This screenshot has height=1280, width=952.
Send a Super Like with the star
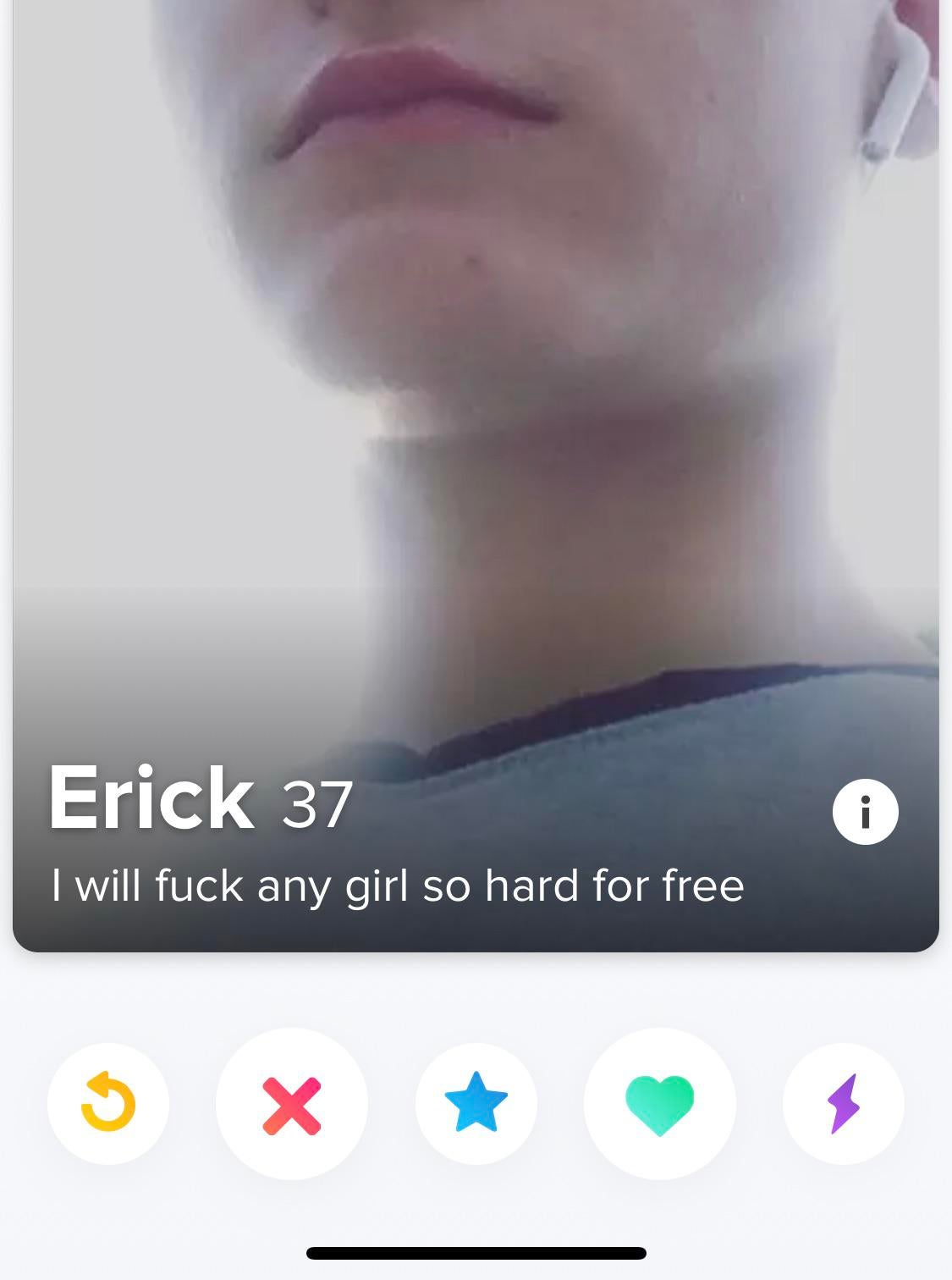476,1103
